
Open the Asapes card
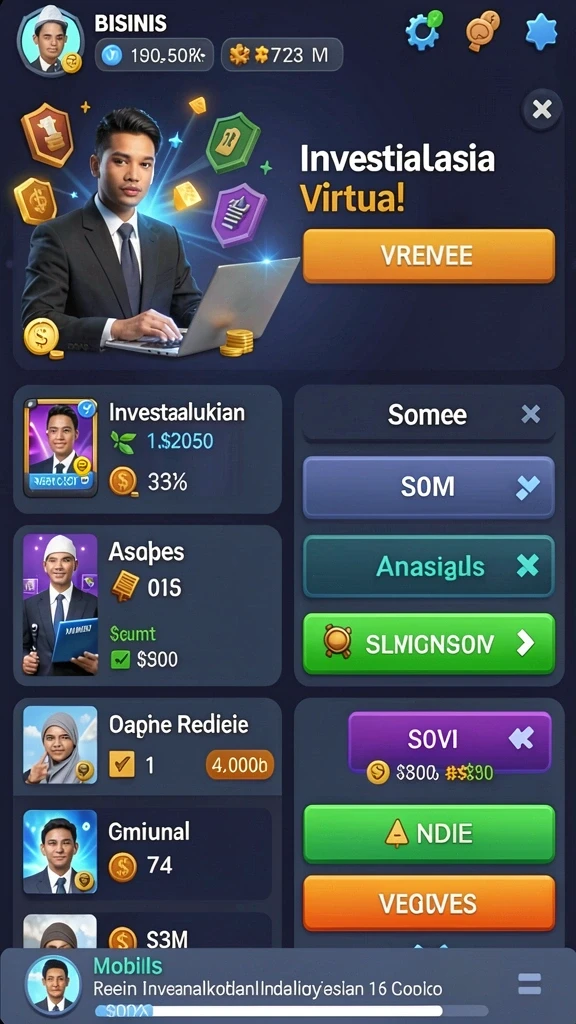click(x=148, y=605)
